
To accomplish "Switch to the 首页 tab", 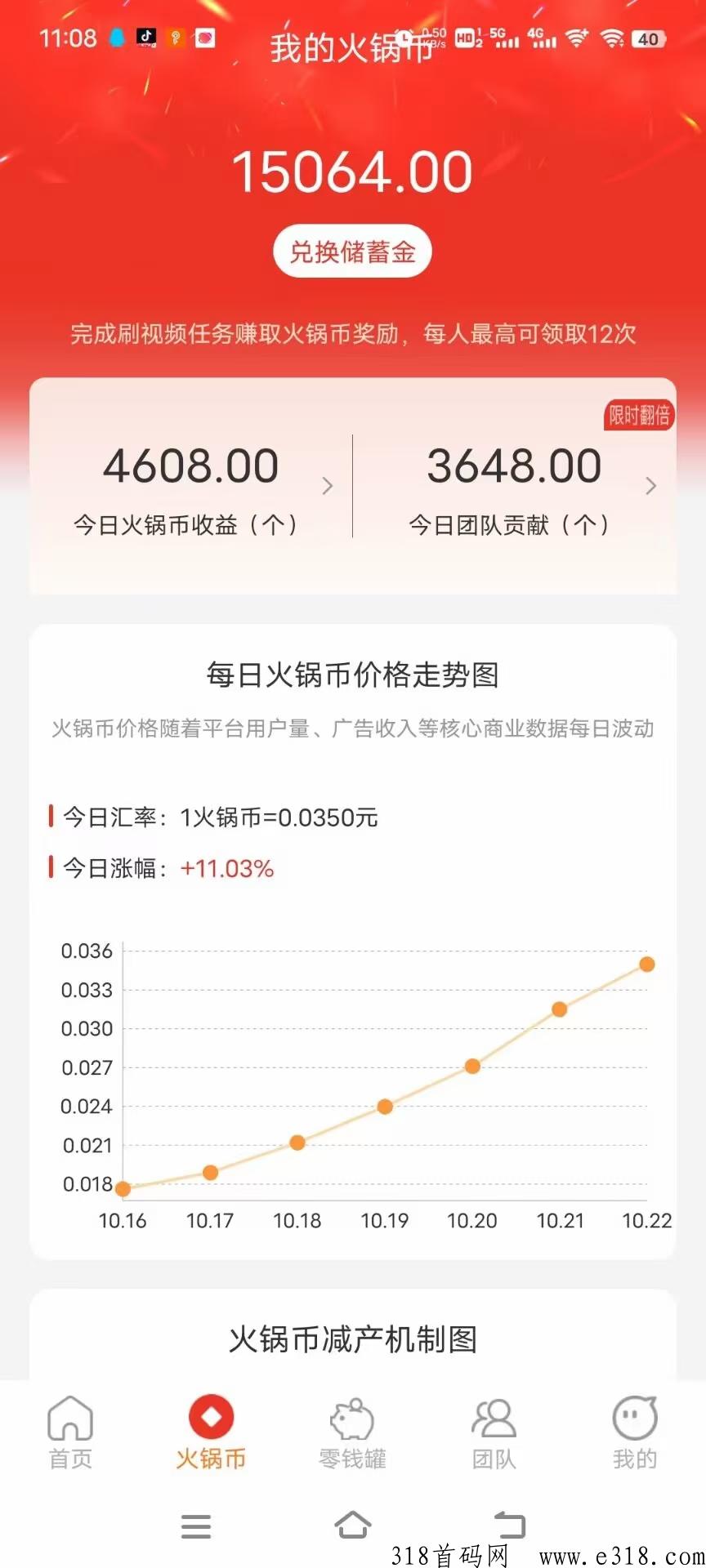I will 70,1432.
